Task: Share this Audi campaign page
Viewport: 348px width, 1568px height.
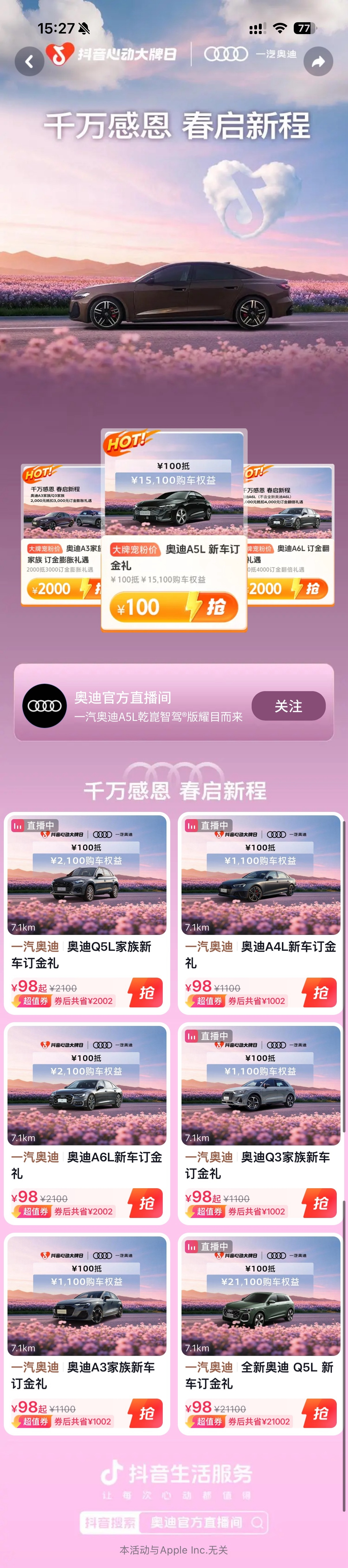Action: click(x=318, y=62)
